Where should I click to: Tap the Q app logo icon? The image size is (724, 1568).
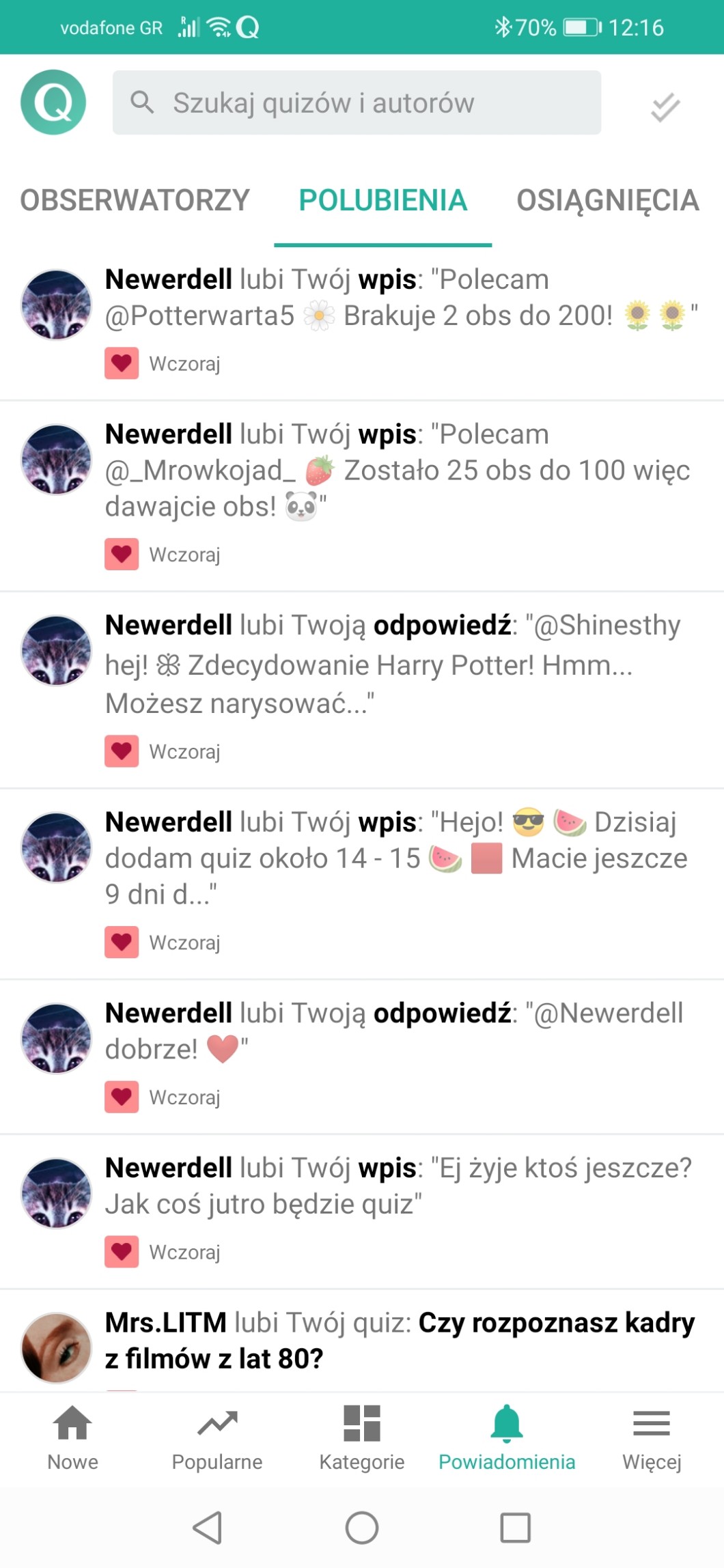pos(53,102)
